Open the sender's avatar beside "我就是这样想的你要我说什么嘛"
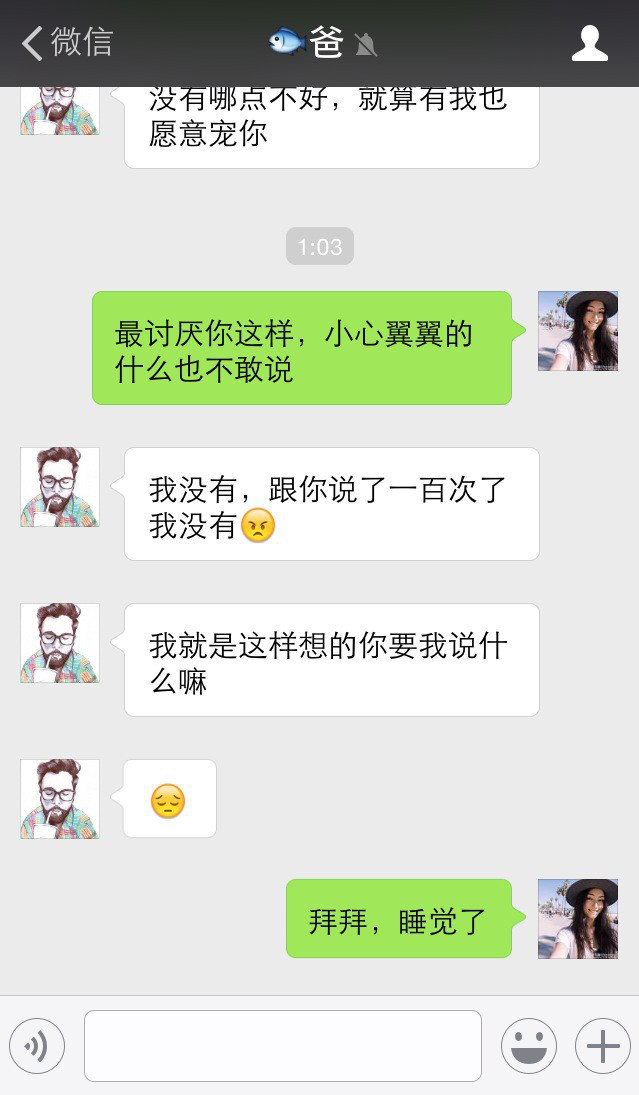This screenshot has height=1095, width=639. point(60,643)
